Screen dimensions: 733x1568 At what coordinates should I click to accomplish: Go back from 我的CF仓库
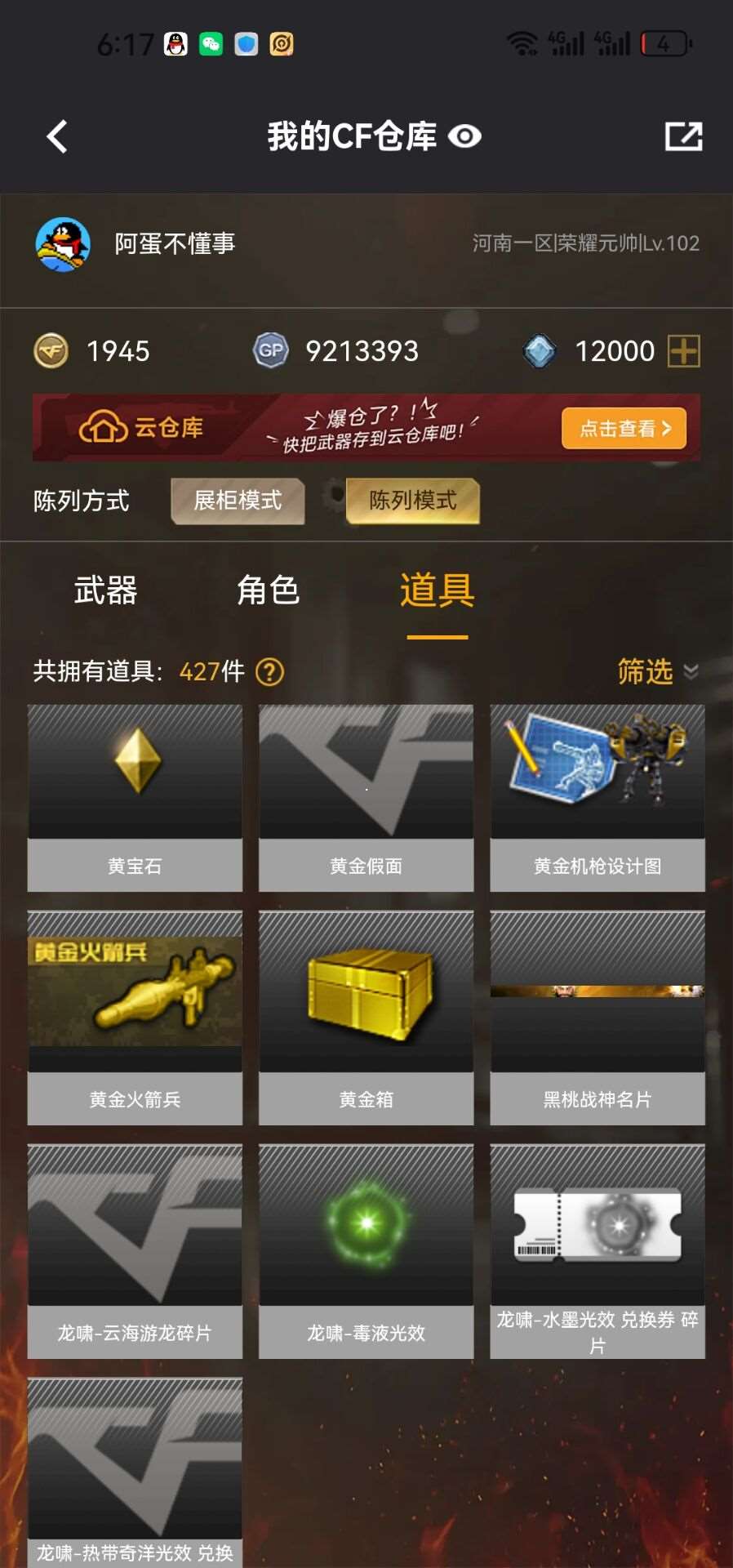pos(57,136)
